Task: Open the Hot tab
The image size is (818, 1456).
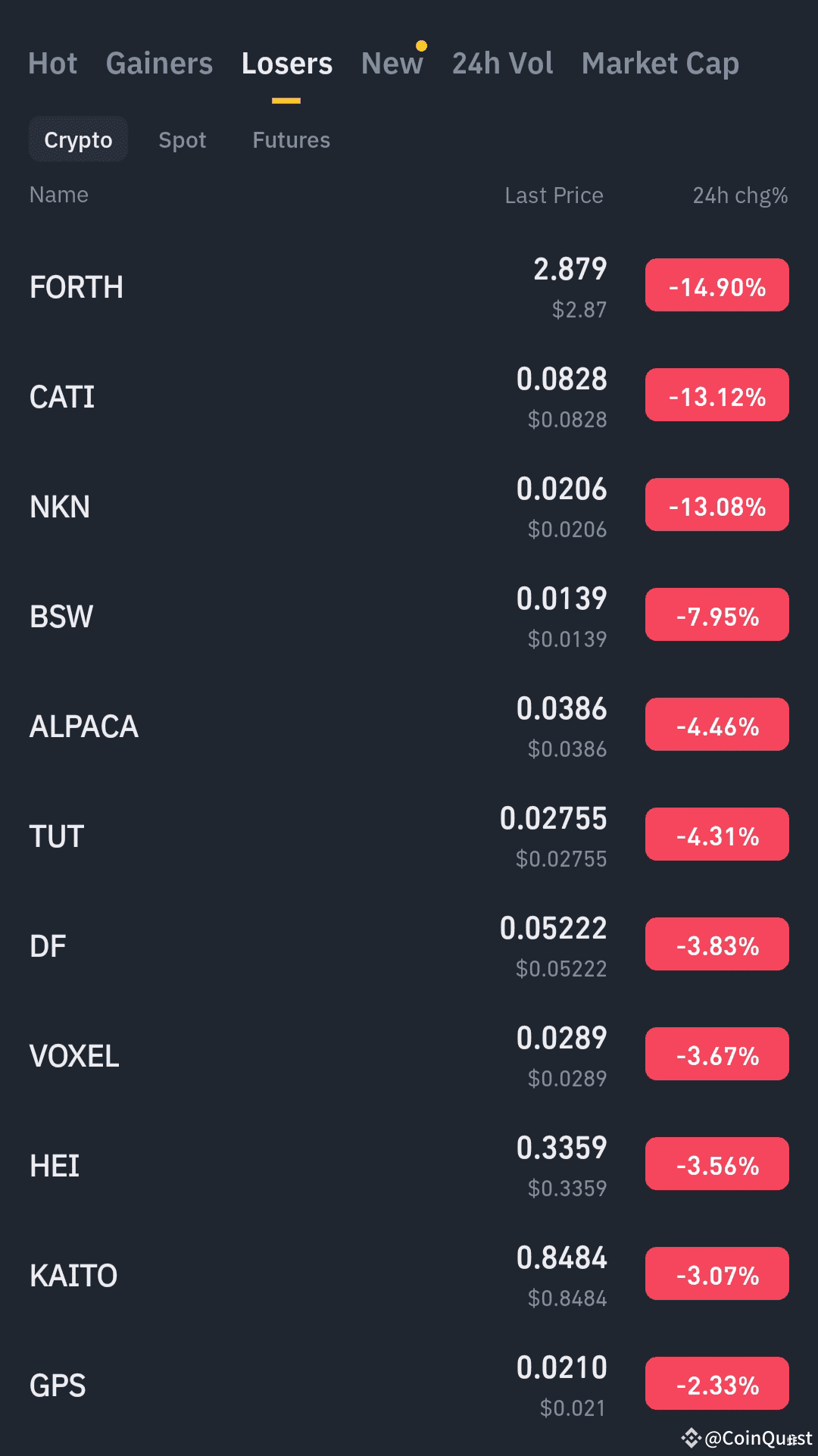Action: [x=52, y=64]
